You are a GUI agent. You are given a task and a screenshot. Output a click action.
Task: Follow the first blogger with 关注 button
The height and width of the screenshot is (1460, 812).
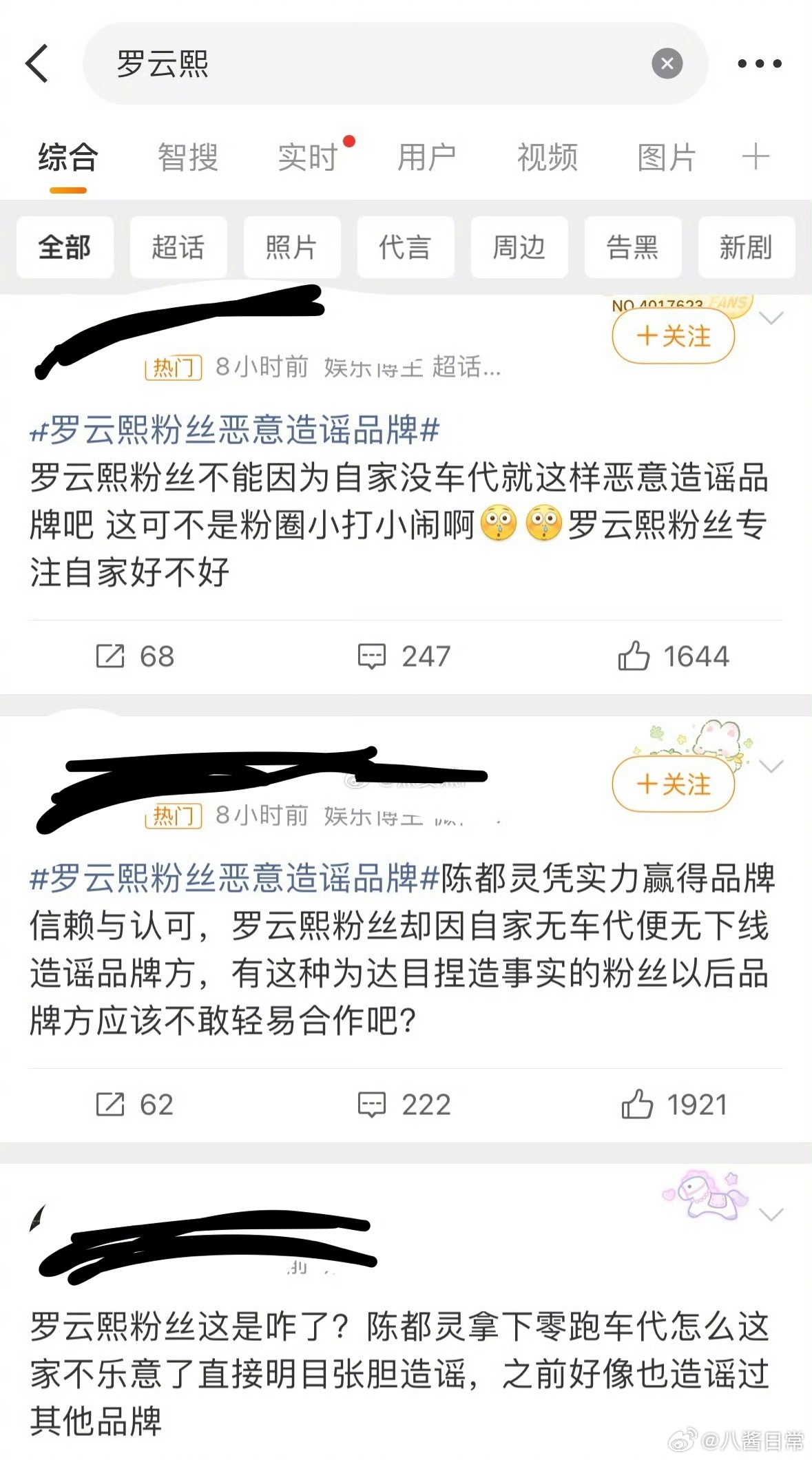coord(673,337)
